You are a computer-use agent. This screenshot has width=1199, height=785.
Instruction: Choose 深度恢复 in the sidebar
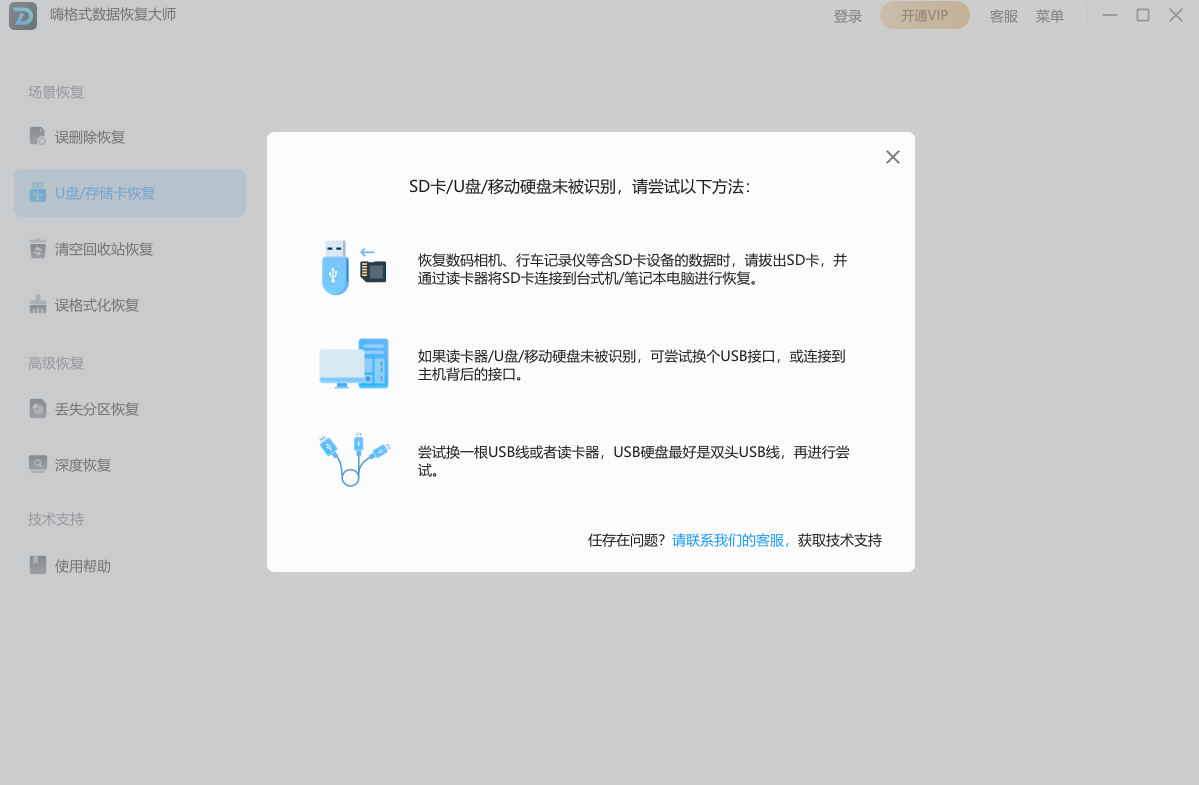click(82, 465)
